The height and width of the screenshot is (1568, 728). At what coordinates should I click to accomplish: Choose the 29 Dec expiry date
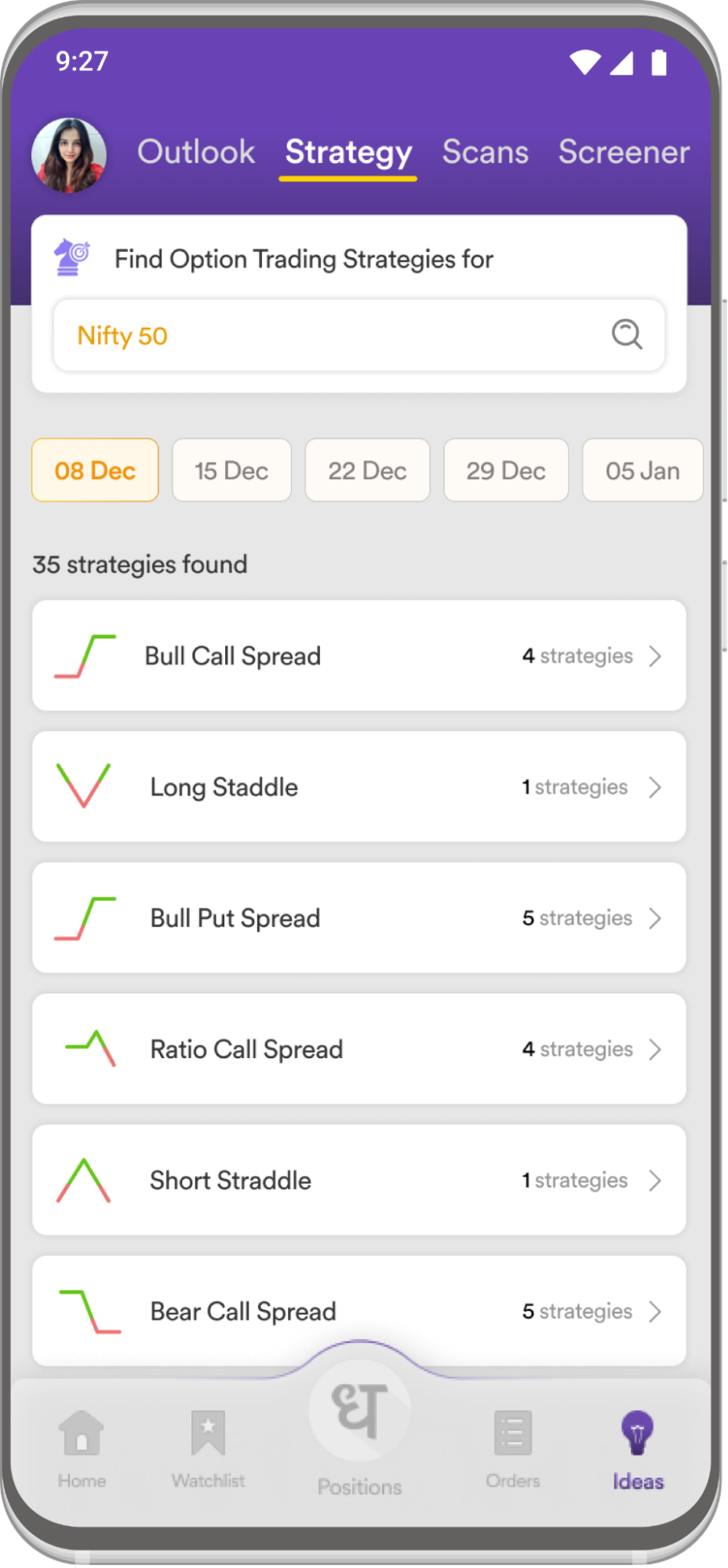(x=506, y=471)
